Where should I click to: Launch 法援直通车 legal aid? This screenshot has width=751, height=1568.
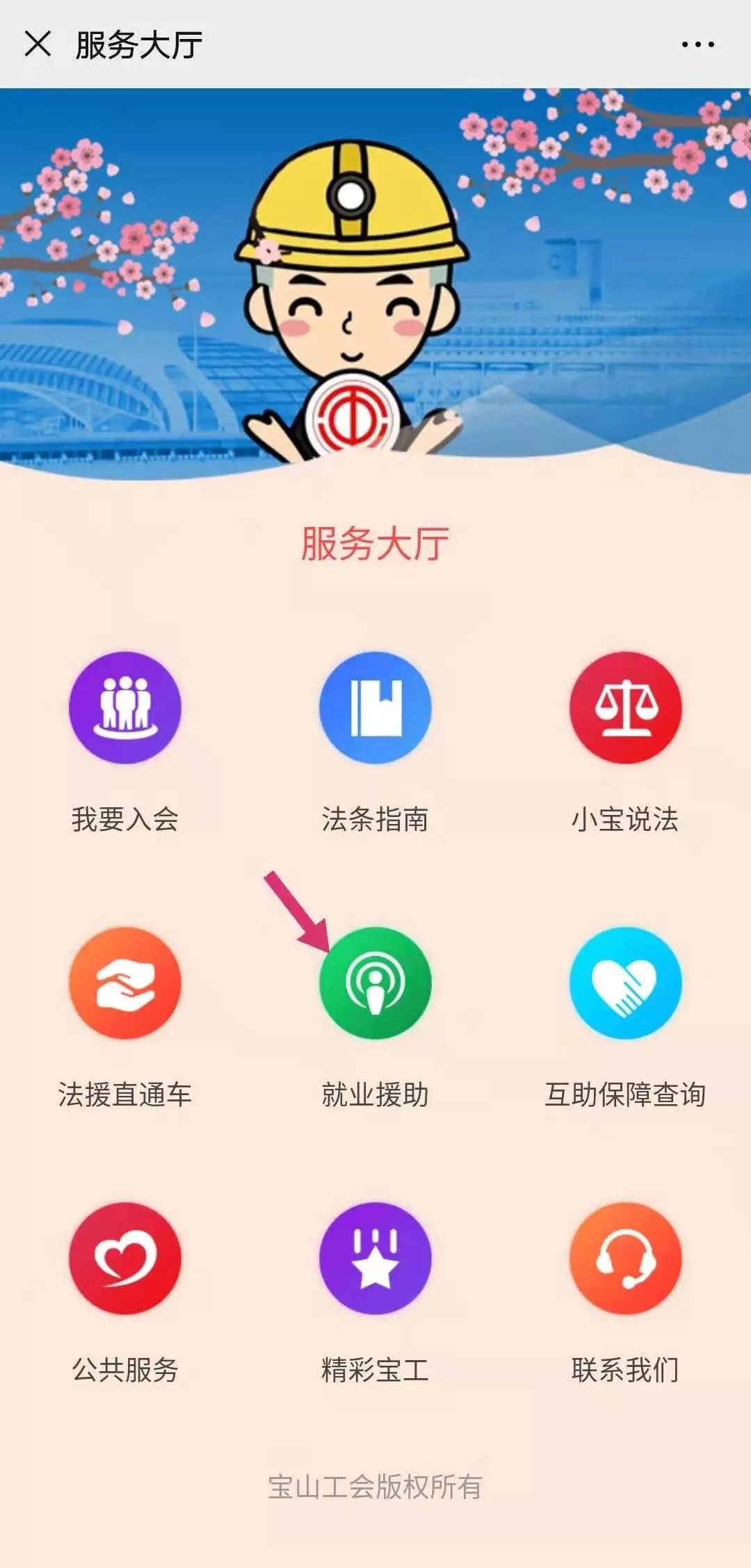coord(125,983)
